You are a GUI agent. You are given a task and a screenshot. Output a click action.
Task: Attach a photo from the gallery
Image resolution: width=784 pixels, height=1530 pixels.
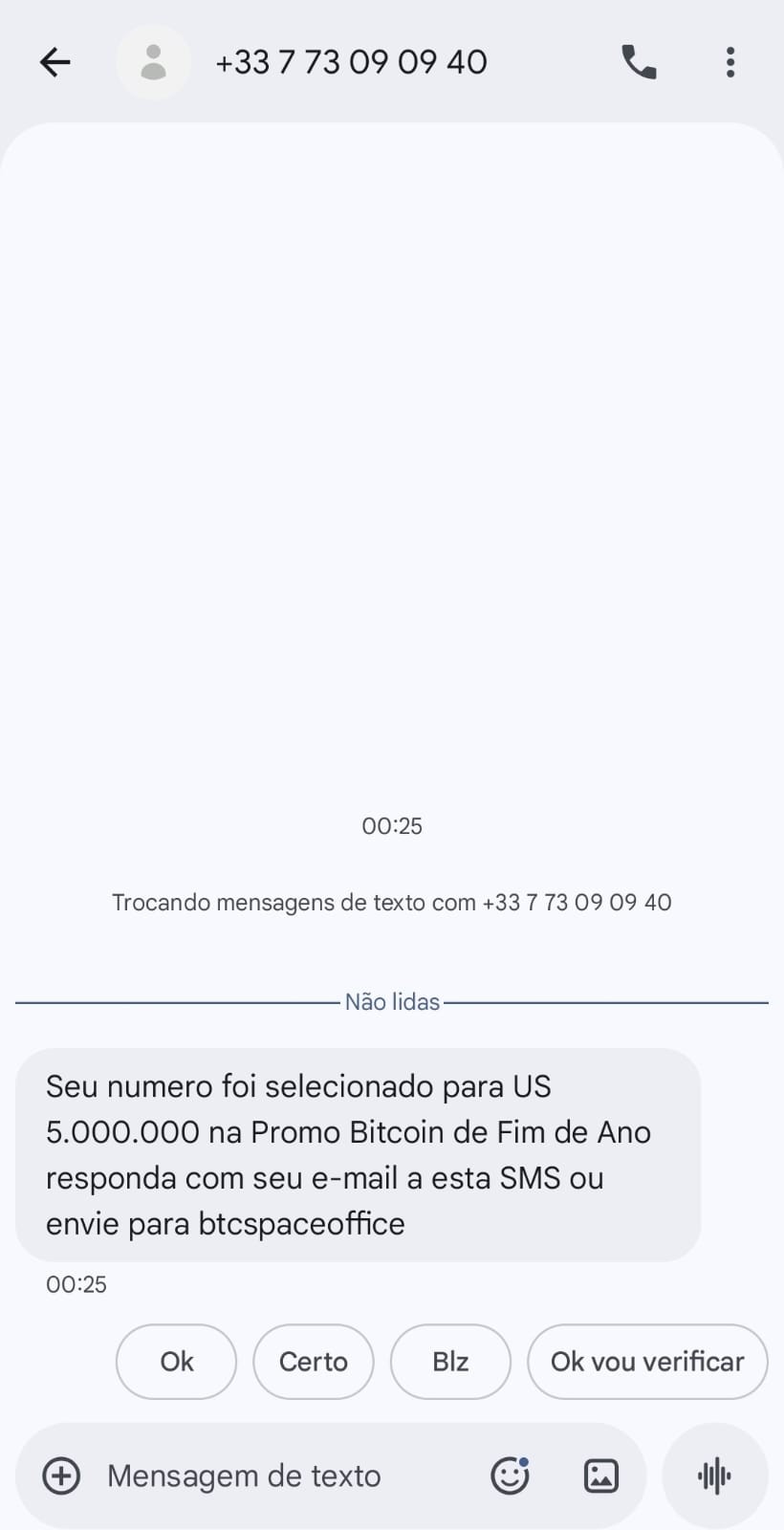[x=600, y=1475]
